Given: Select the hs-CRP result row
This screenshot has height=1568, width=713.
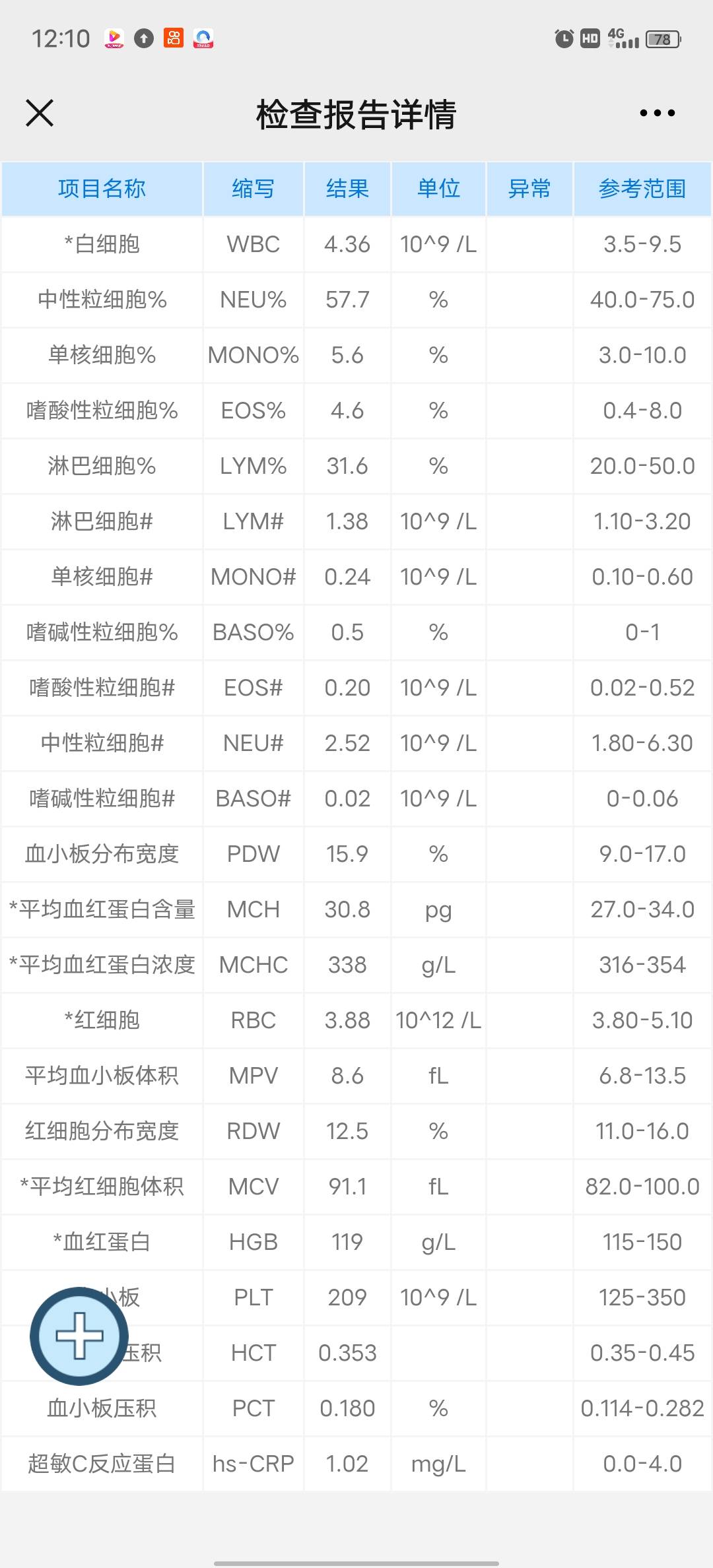Looking at the screenshot, I should (356, 1464).
